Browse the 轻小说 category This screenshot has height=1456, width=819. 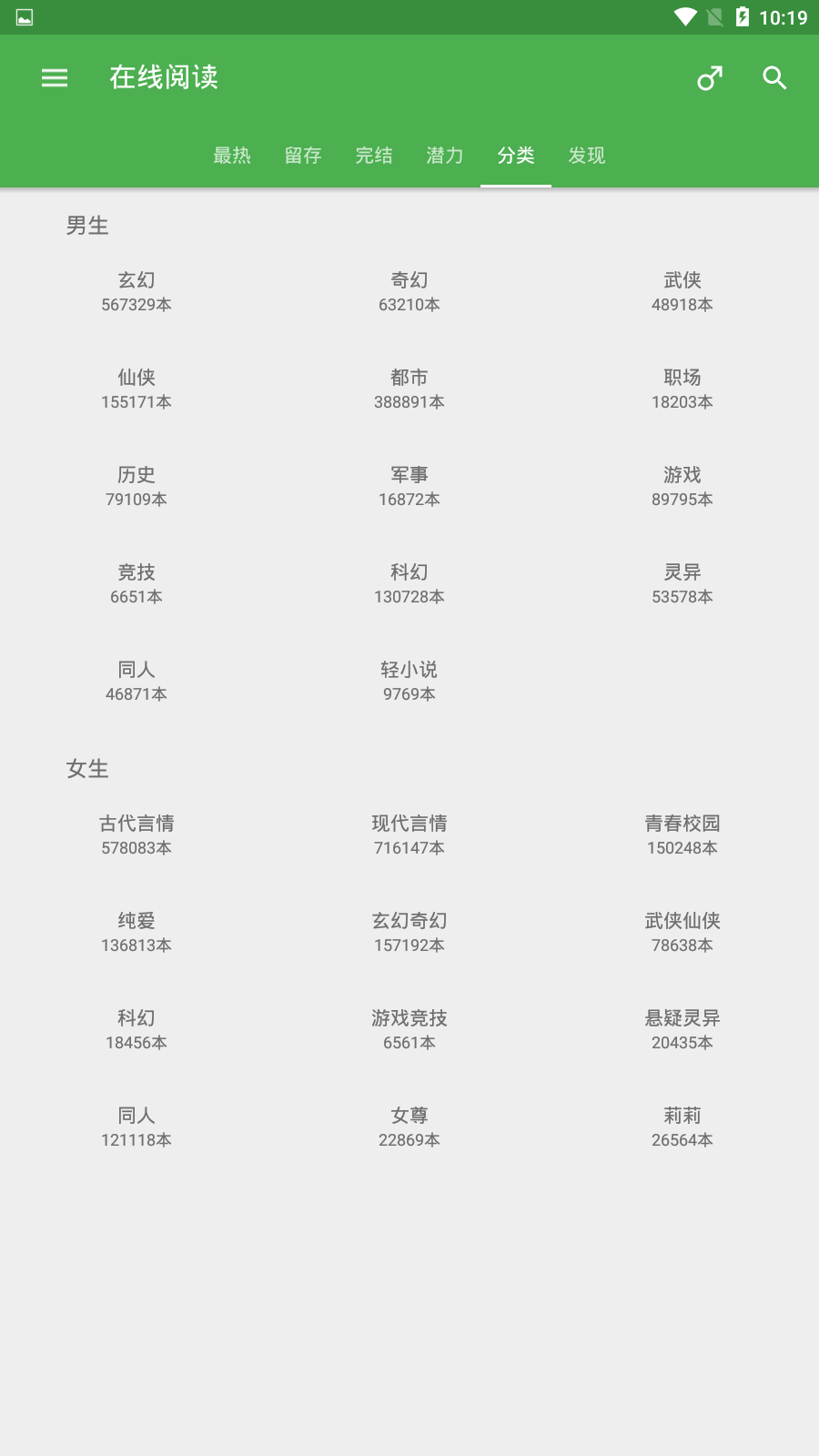point(409,681)
